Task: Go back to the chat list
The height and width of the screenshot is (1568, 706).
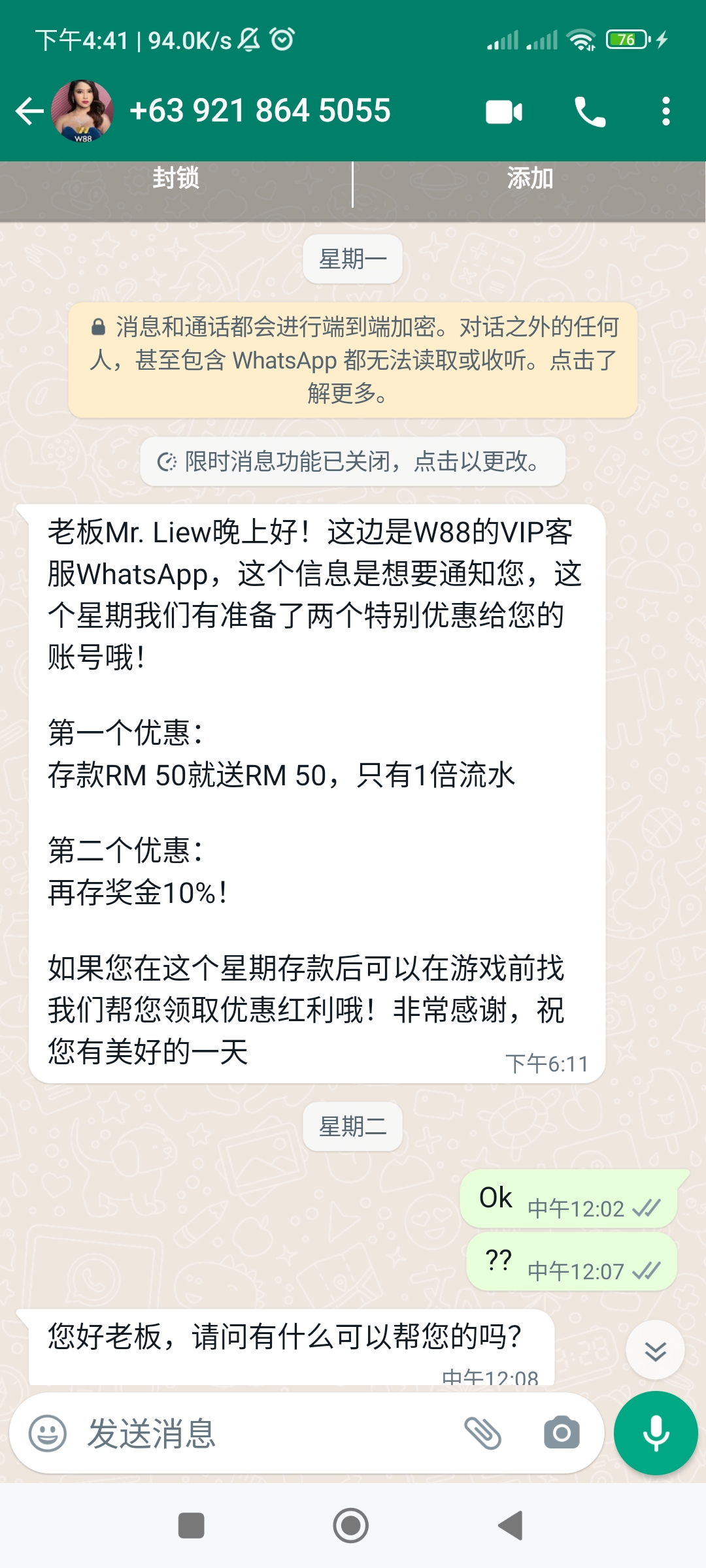Action: [29, 111]
